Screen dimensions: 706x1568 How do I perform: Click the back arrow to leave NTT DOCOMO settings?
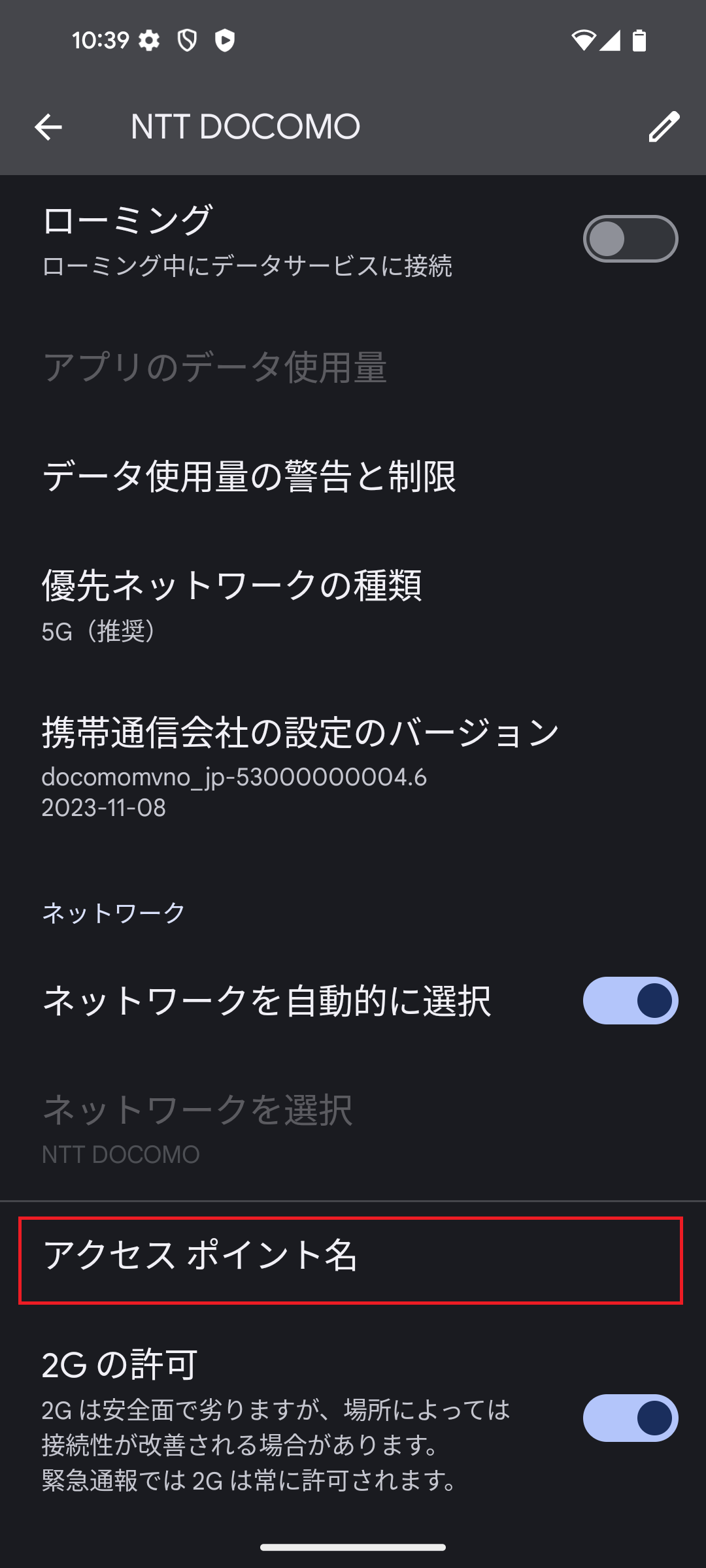[48, 127]
